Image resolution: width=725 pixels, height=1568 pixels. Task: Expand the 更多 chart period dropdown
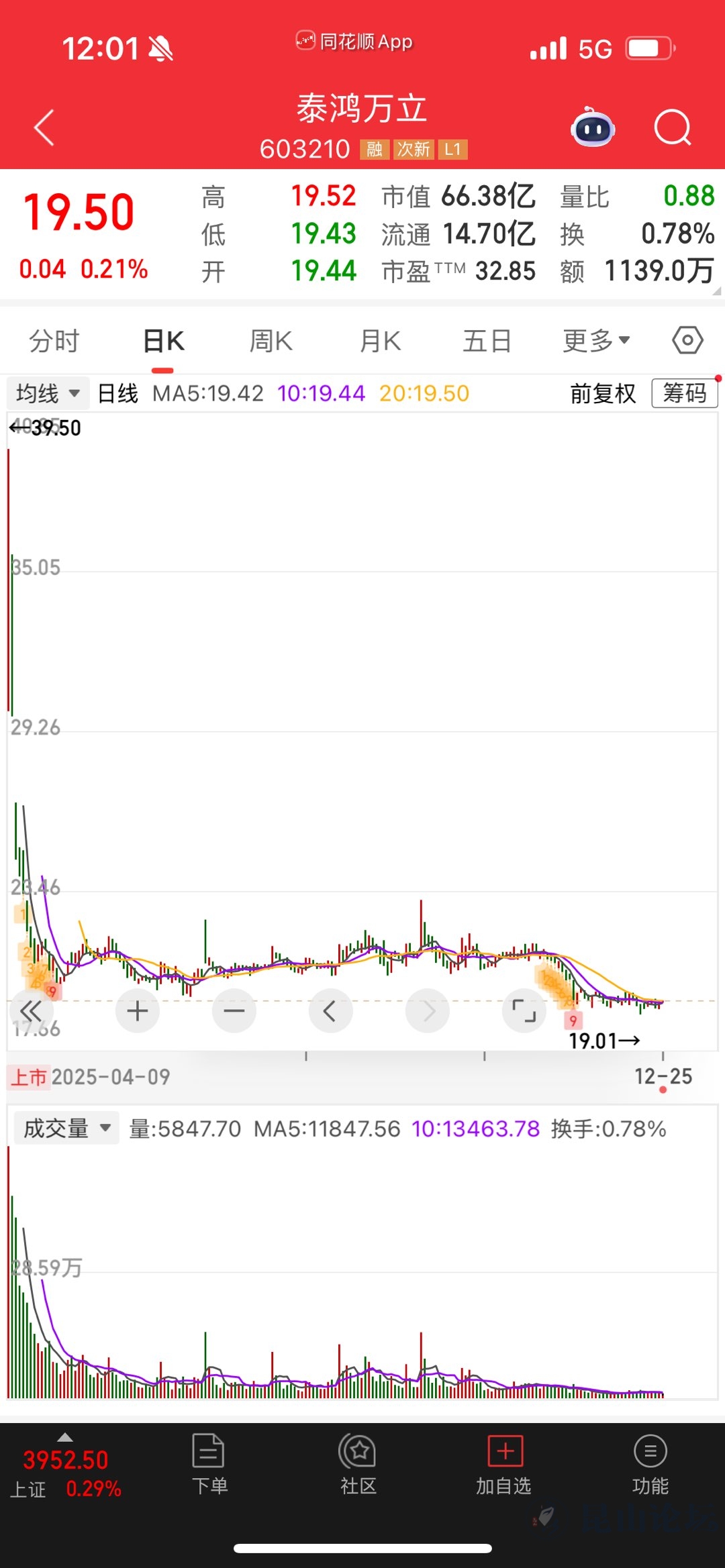click(x=596, y=341)
